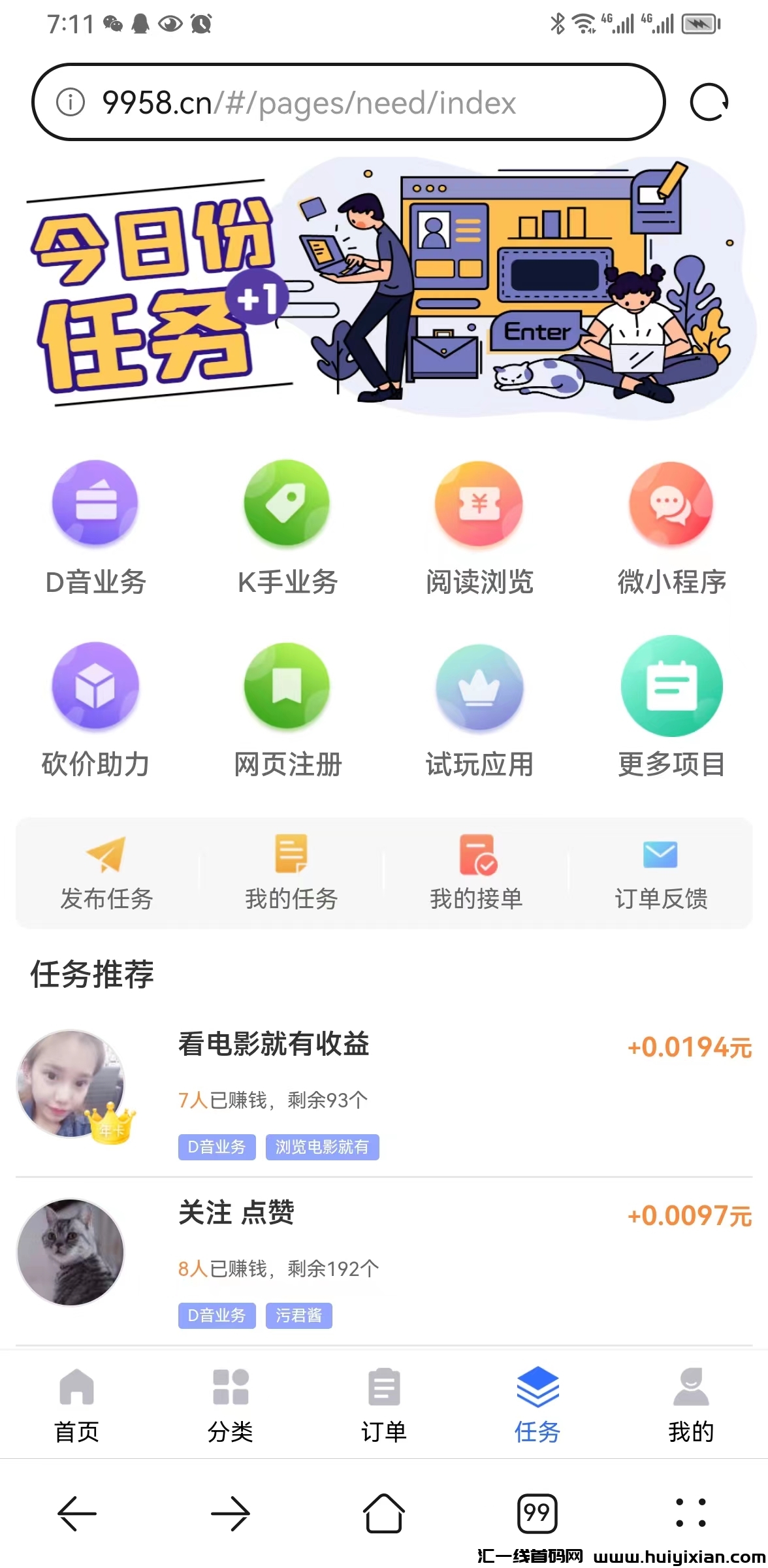Open the 网页注册 bookmark icon
The height and width of the screenshot is (1568, 768).
(287, 686)
